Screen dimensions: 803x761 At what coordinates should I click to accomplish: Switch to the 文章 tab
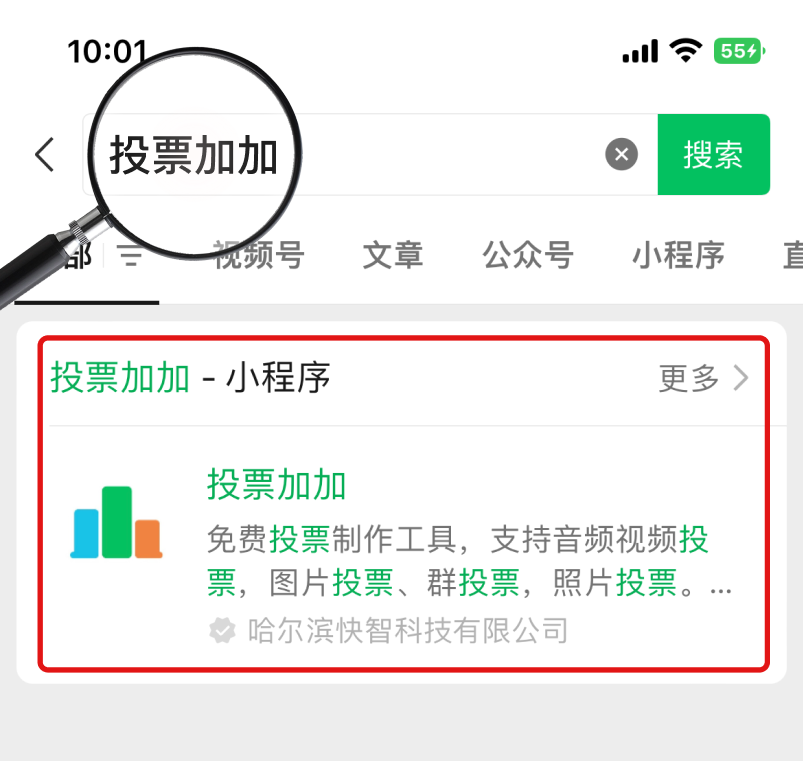point(392,255)
